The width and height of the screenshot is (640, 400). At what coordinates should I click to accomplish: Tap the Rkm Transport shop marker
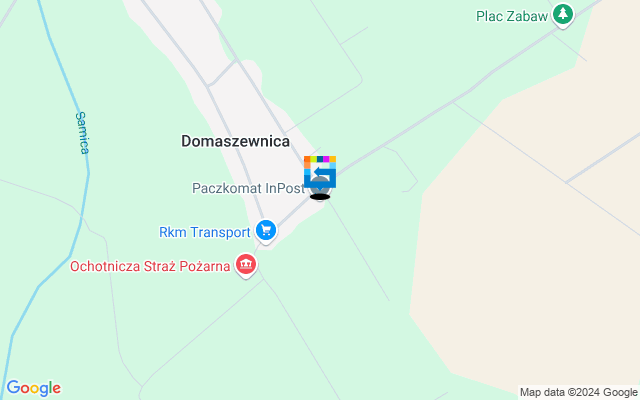(265, 232)
